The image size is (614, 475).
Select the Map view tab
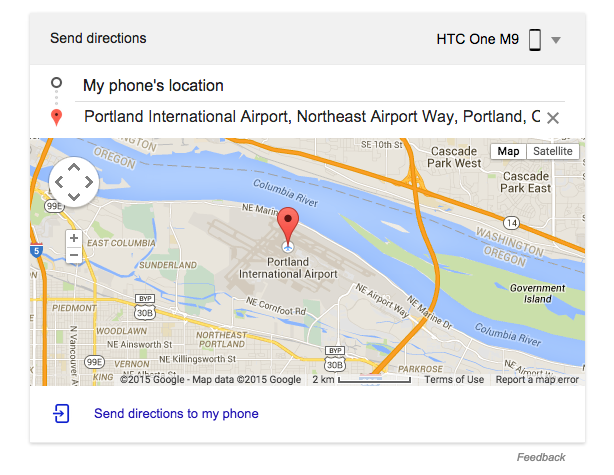pyautogui.click(x=509, y=151)
